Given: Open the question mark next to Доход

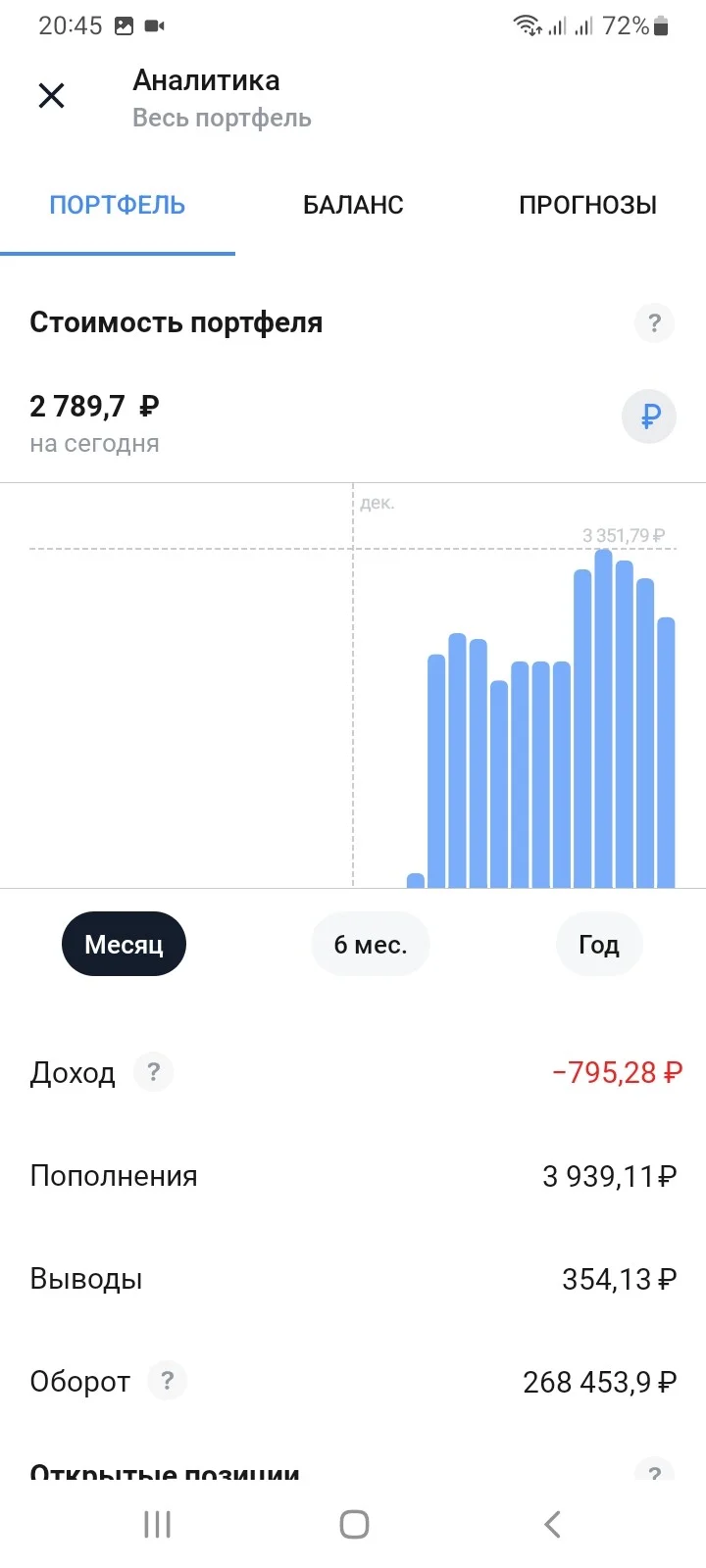Looking at the screenshot, I should (153, 1072).
